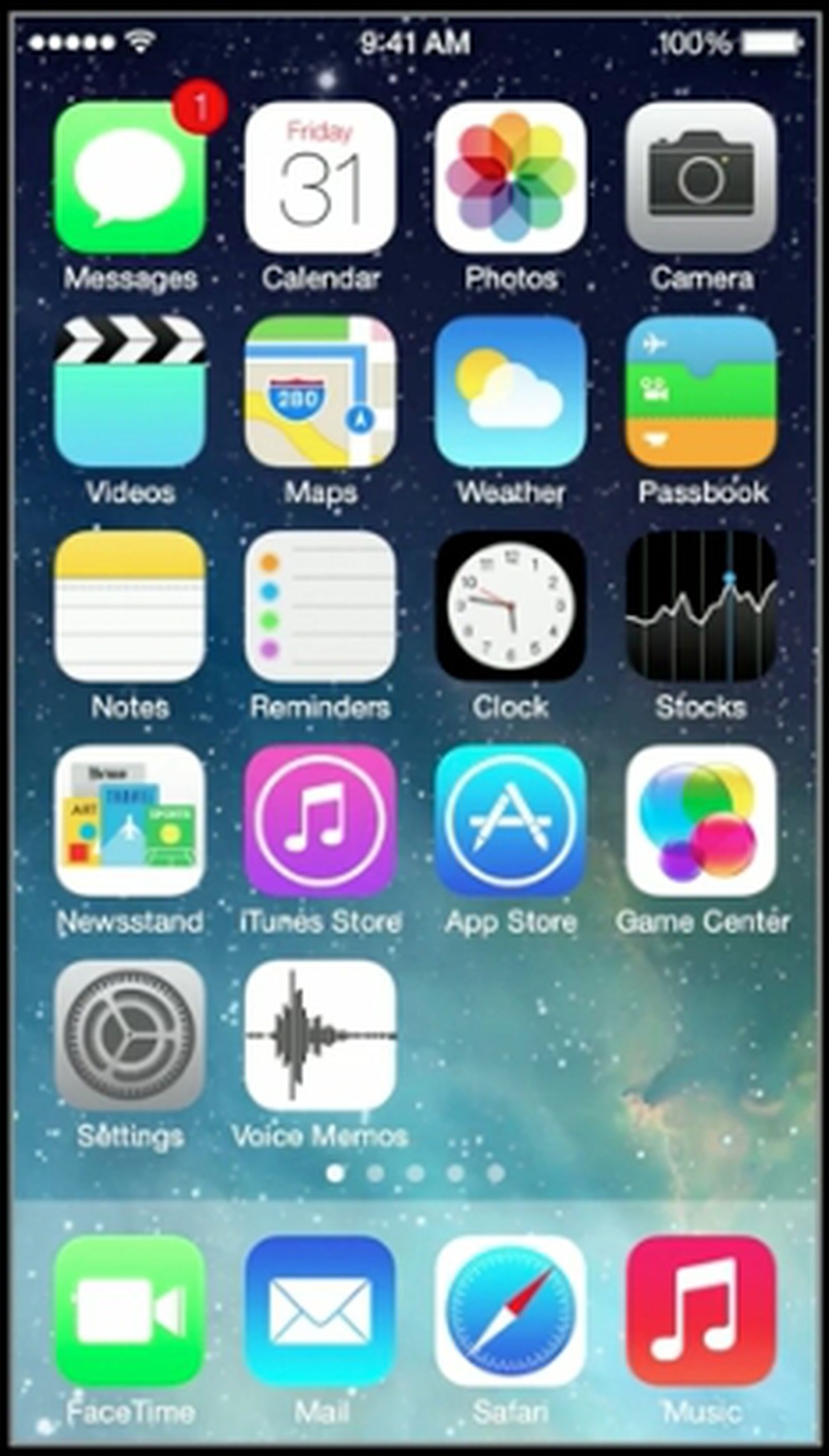Open the Newsstand folder
The width and height of the screenshot is (829, 1456).
130,820
